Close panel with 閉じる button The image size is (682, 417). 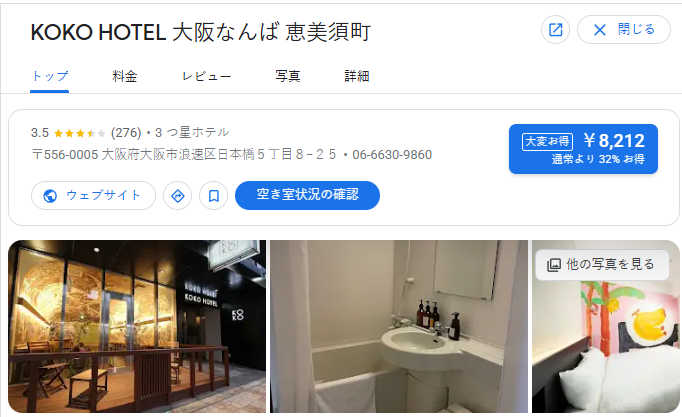coord(624,30)
